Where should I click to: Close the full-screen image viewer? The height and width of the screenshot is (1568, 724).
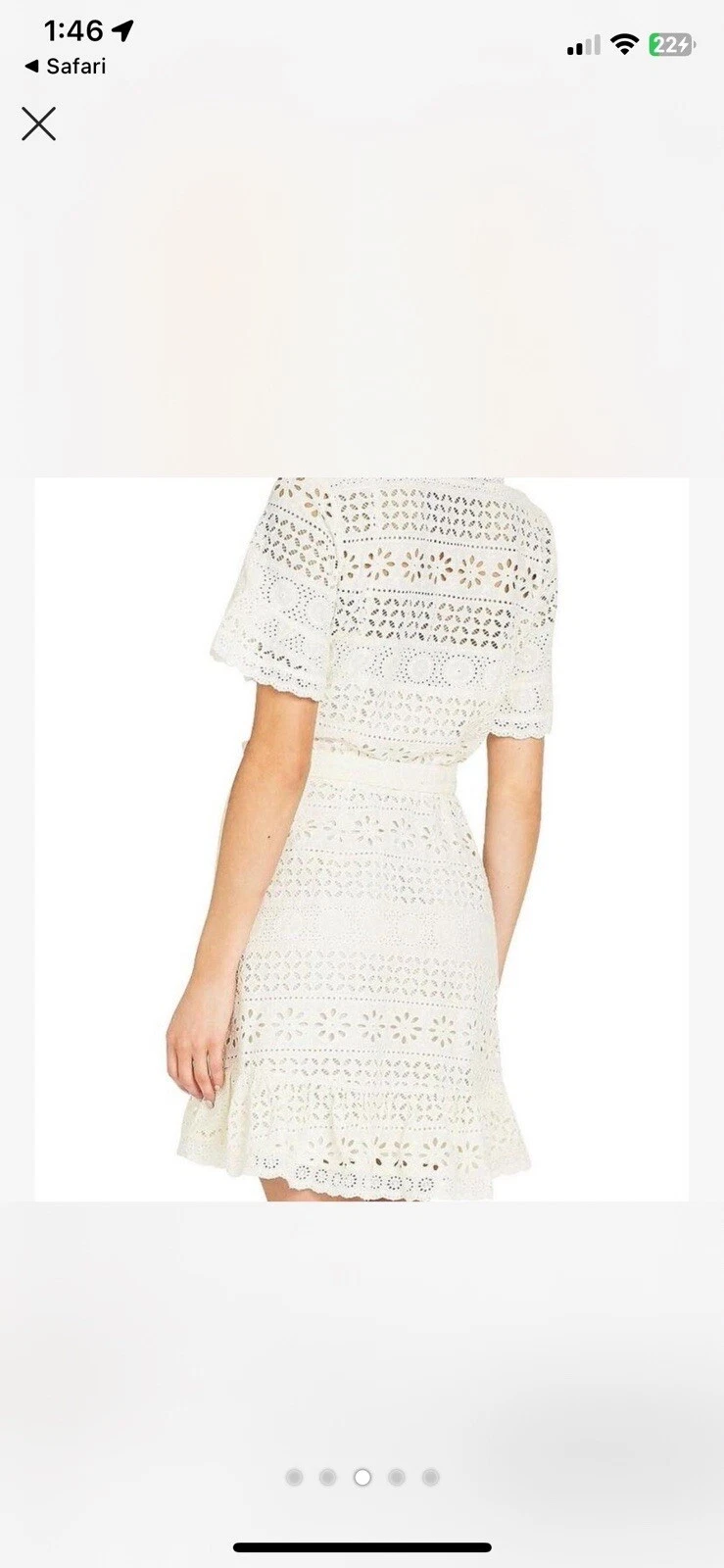38,124
